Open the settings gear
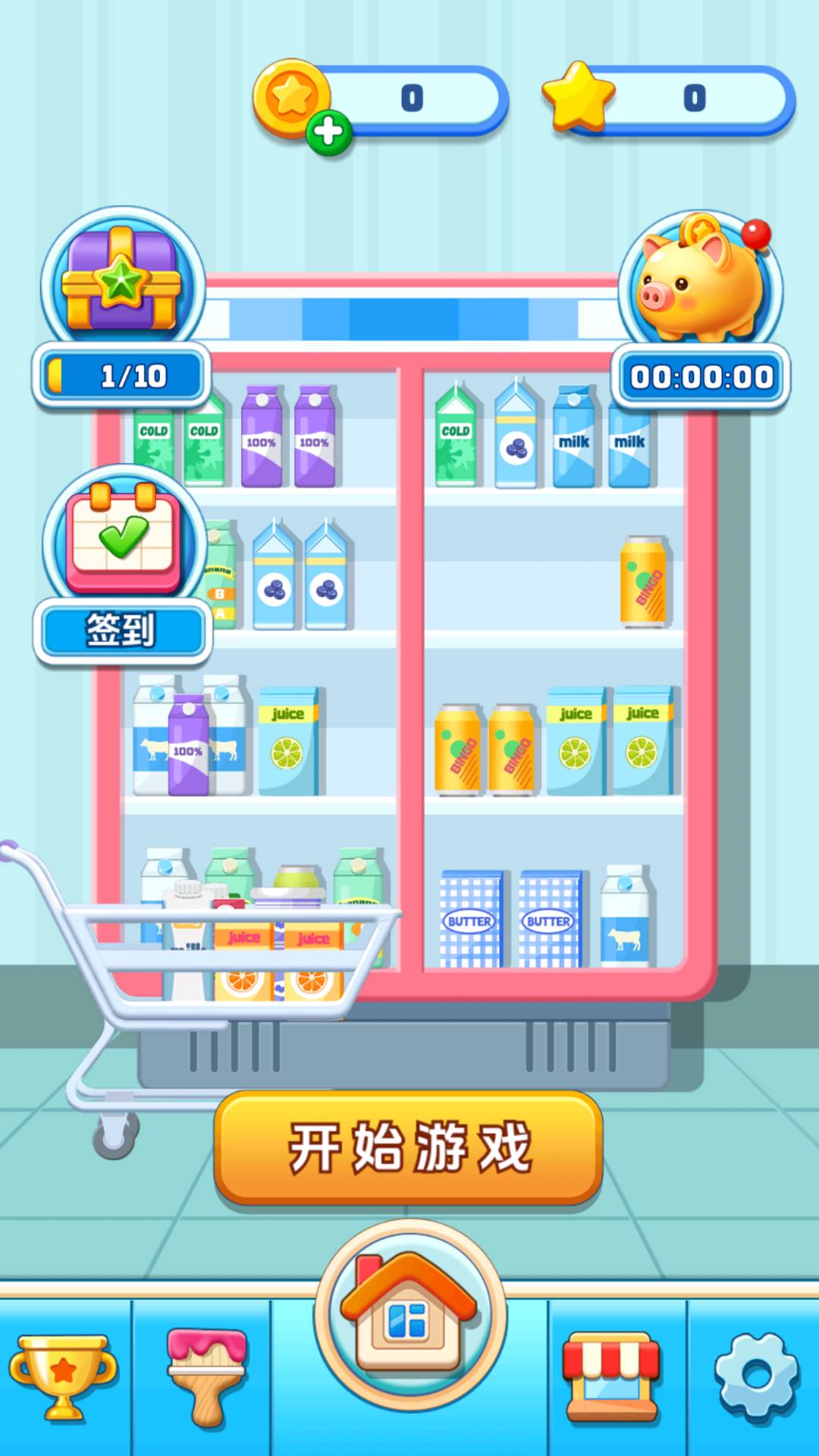Screen dimensions: 819x1456 click(755, 1375)
